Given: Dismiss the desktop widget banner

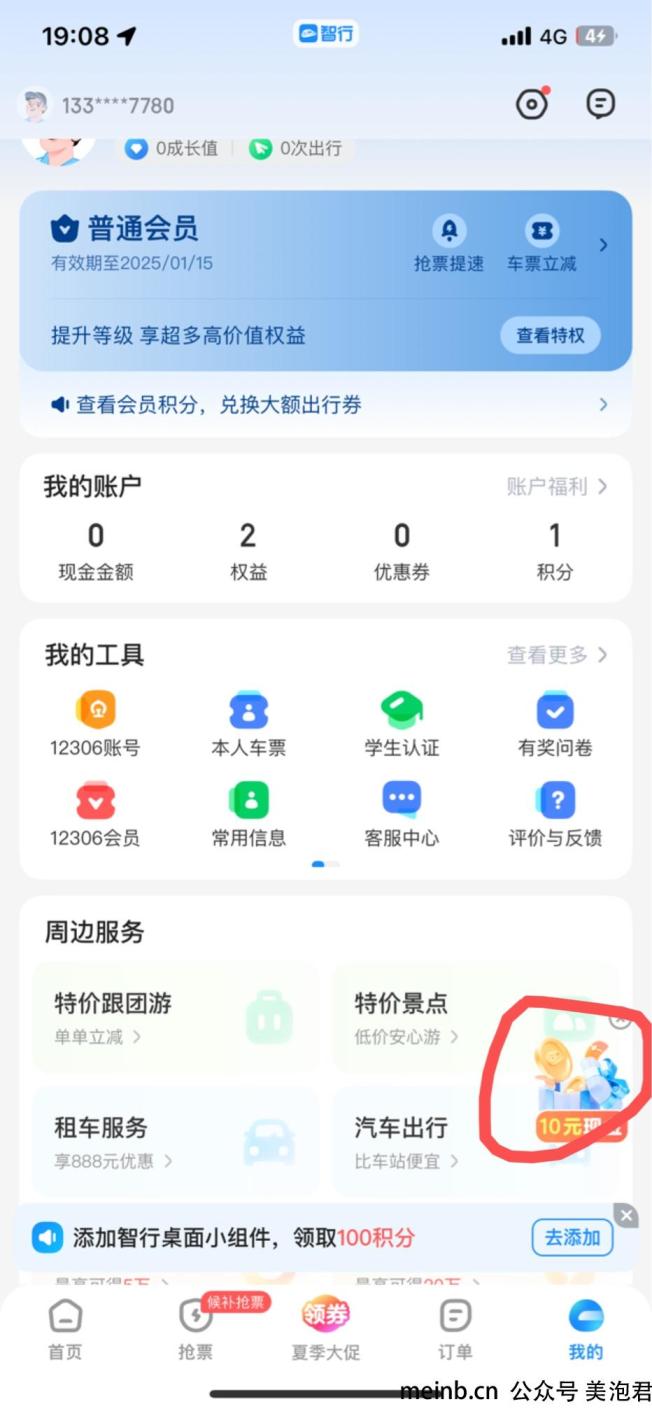Looking at the screenshot, I should pos(626,1216).
